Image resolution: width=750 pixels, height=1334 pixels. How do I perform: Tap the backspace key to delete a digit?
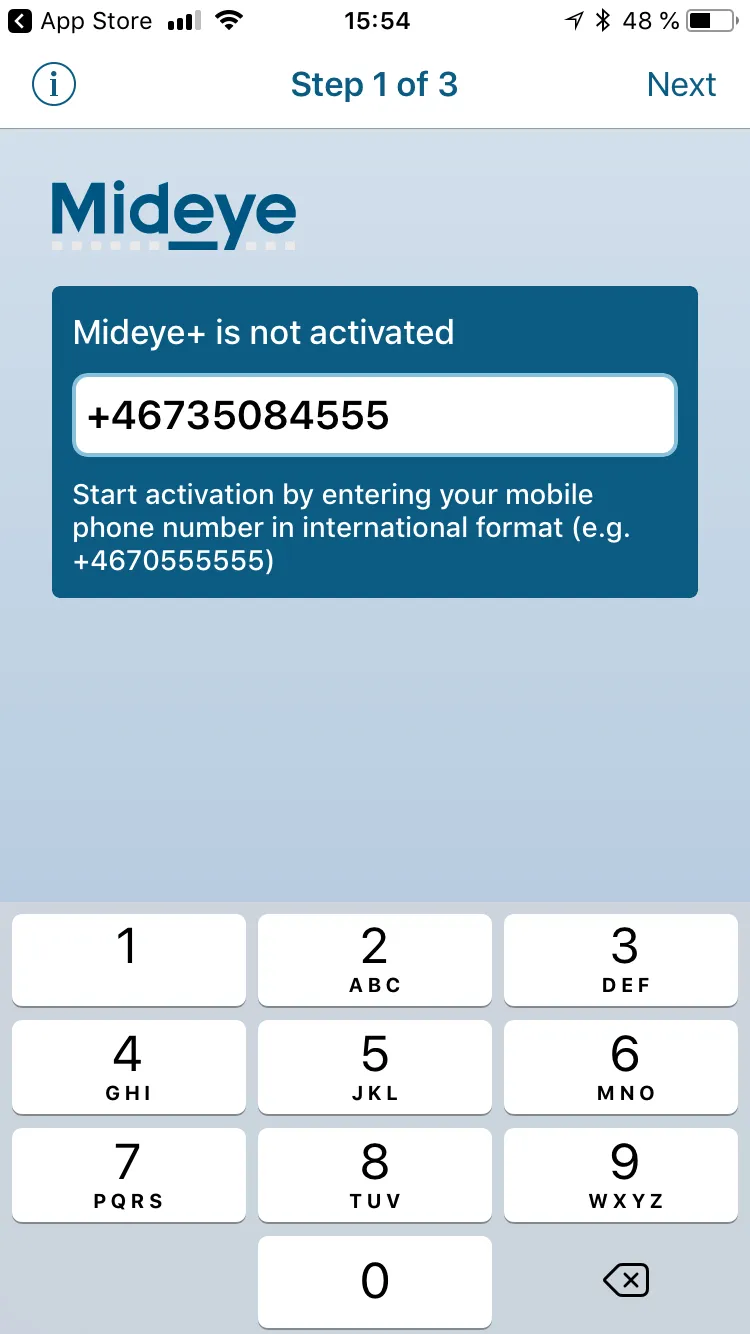(625, 1281)
